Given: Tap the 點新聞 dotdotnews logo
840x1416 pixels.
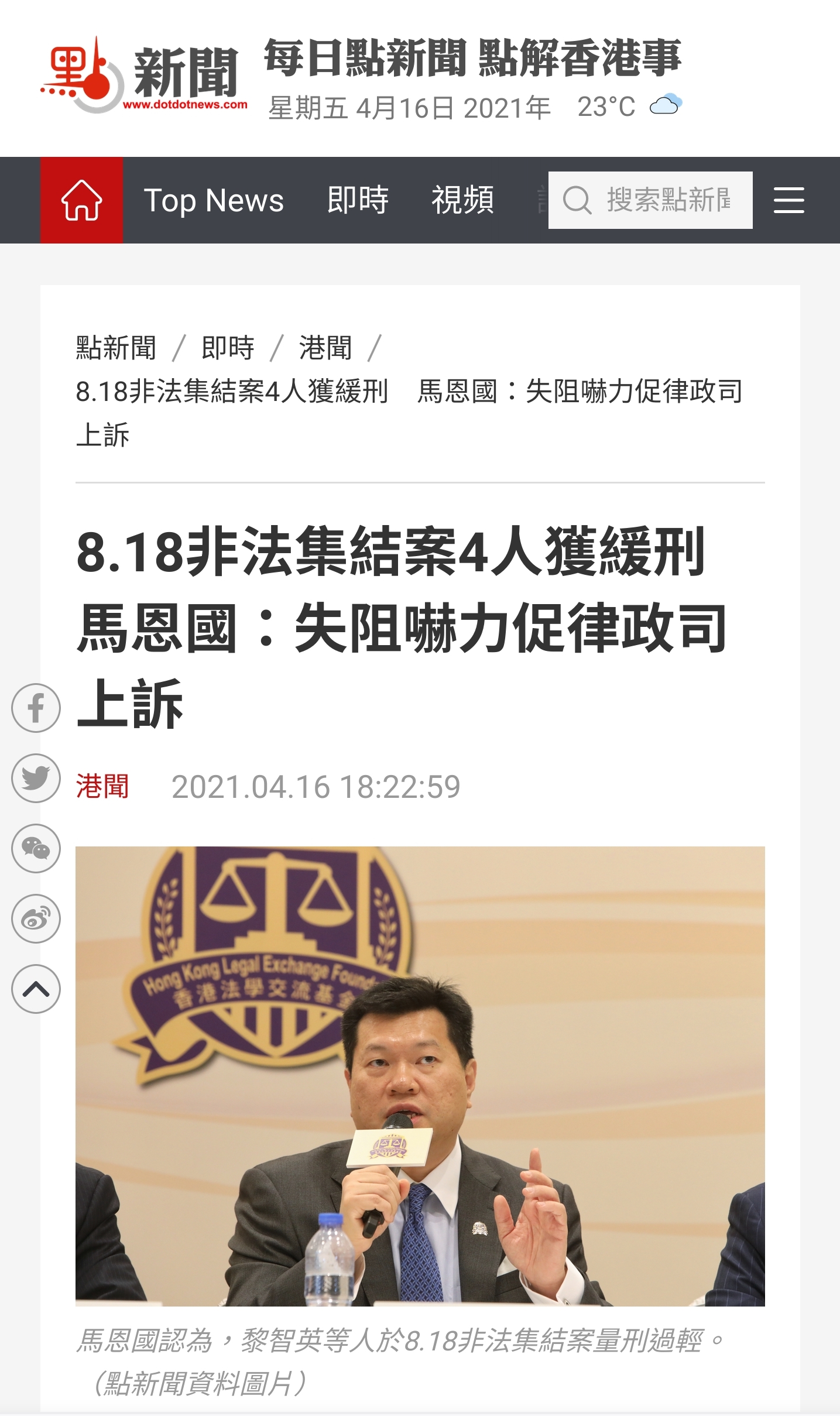Looking at the screenshot, I should [x=143, y=75].
